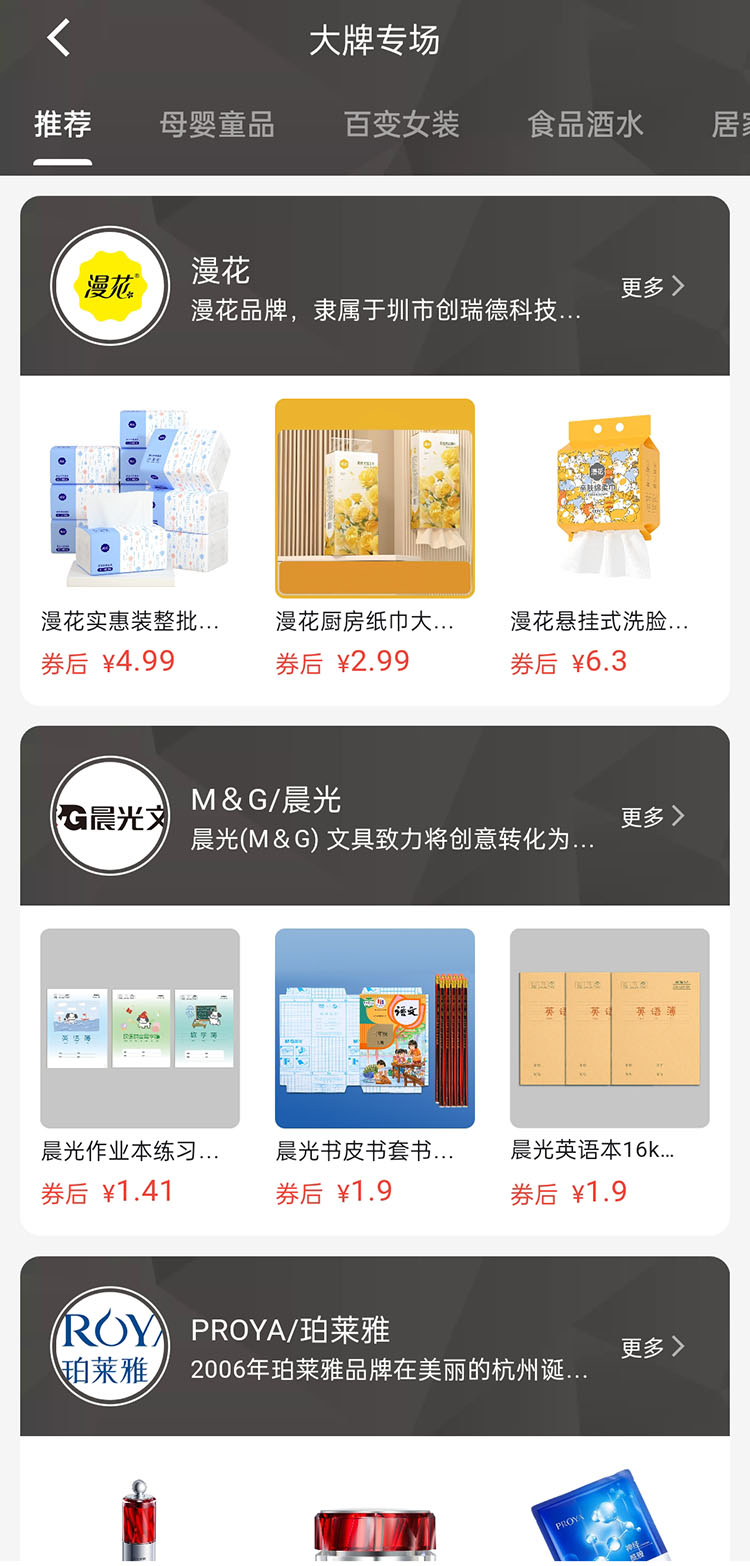
Task: Go back from 大牌专场 page
Action: [x=59, y=40]
